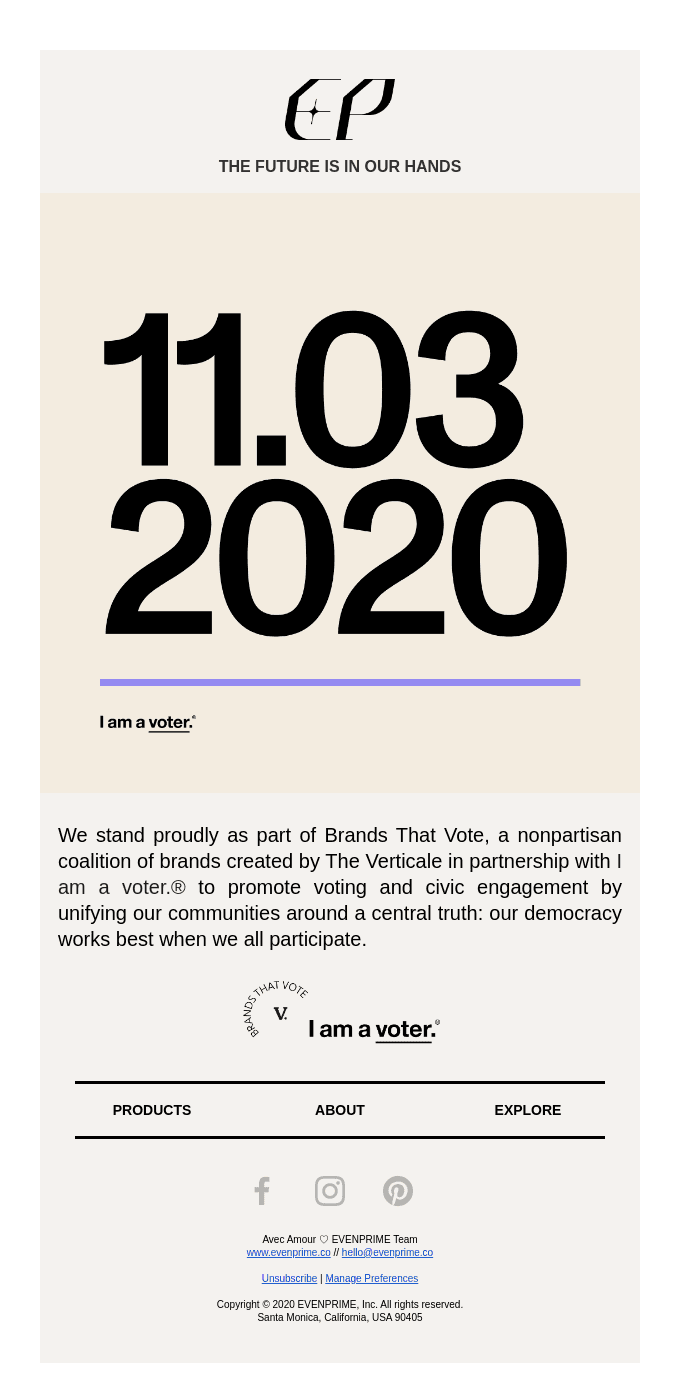Tap the hello@evenprime.co email link
This screenshot has width=680, height=1383.
(x=387, y=1252)
